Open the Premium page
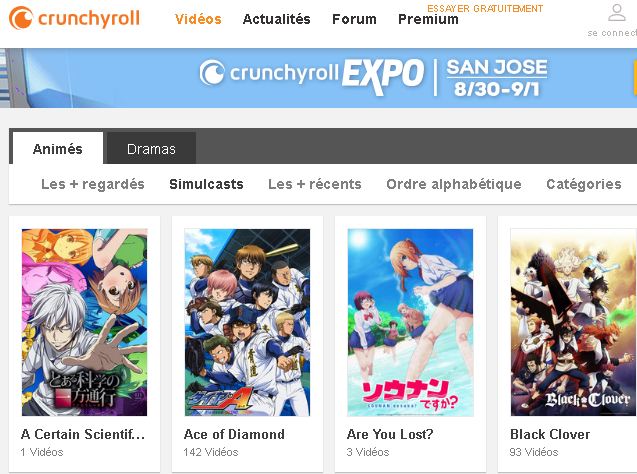 point(428,19)
